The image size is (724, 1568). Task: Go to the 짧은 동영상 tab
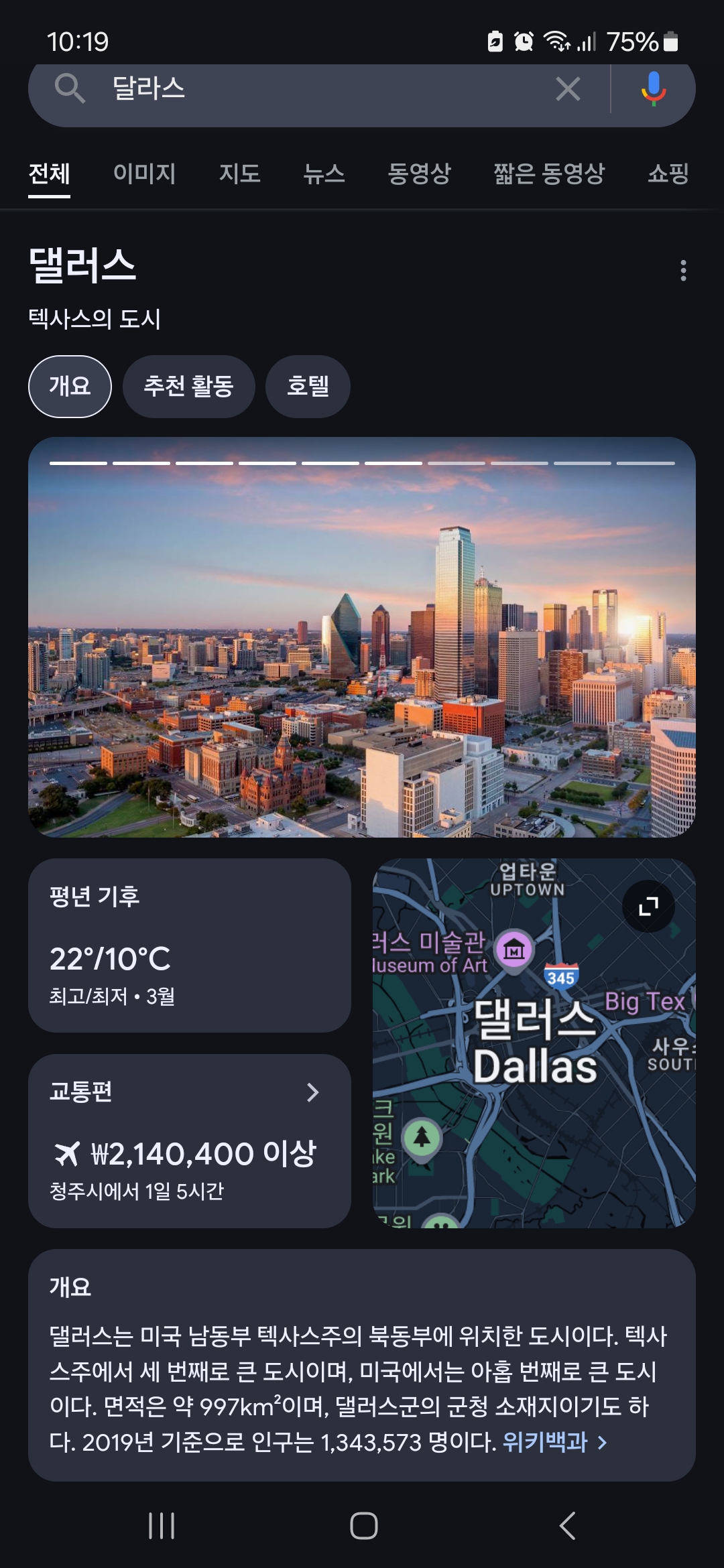click(549, 174)
